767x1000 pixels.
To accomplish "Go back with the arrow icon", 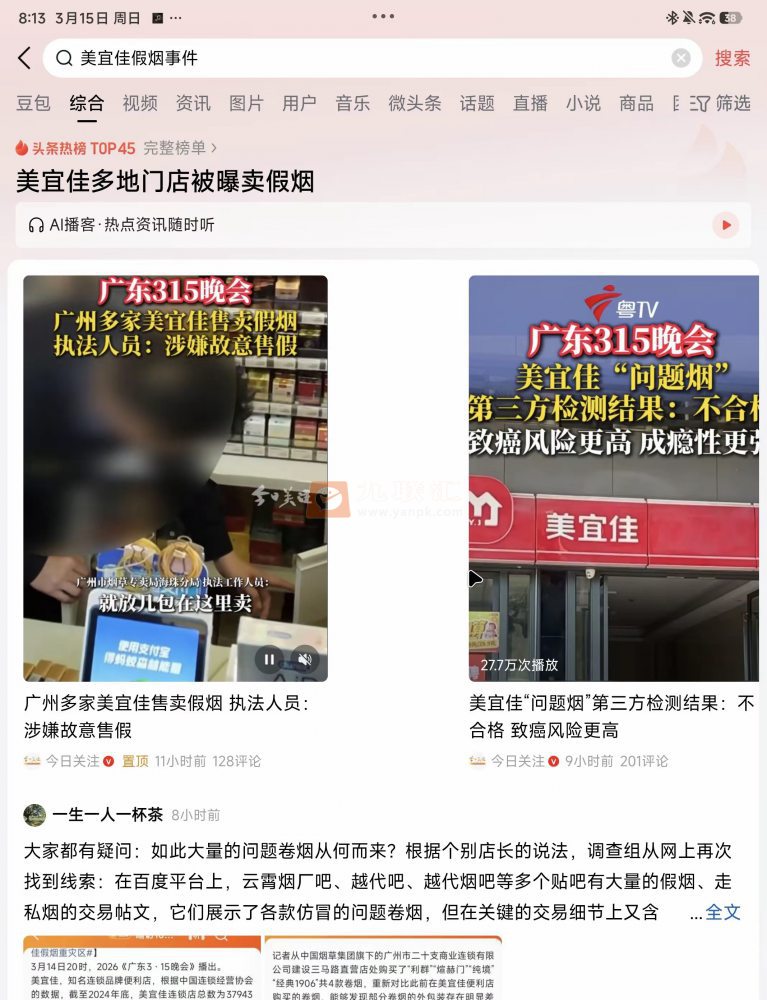I will (x=25, y=58).
